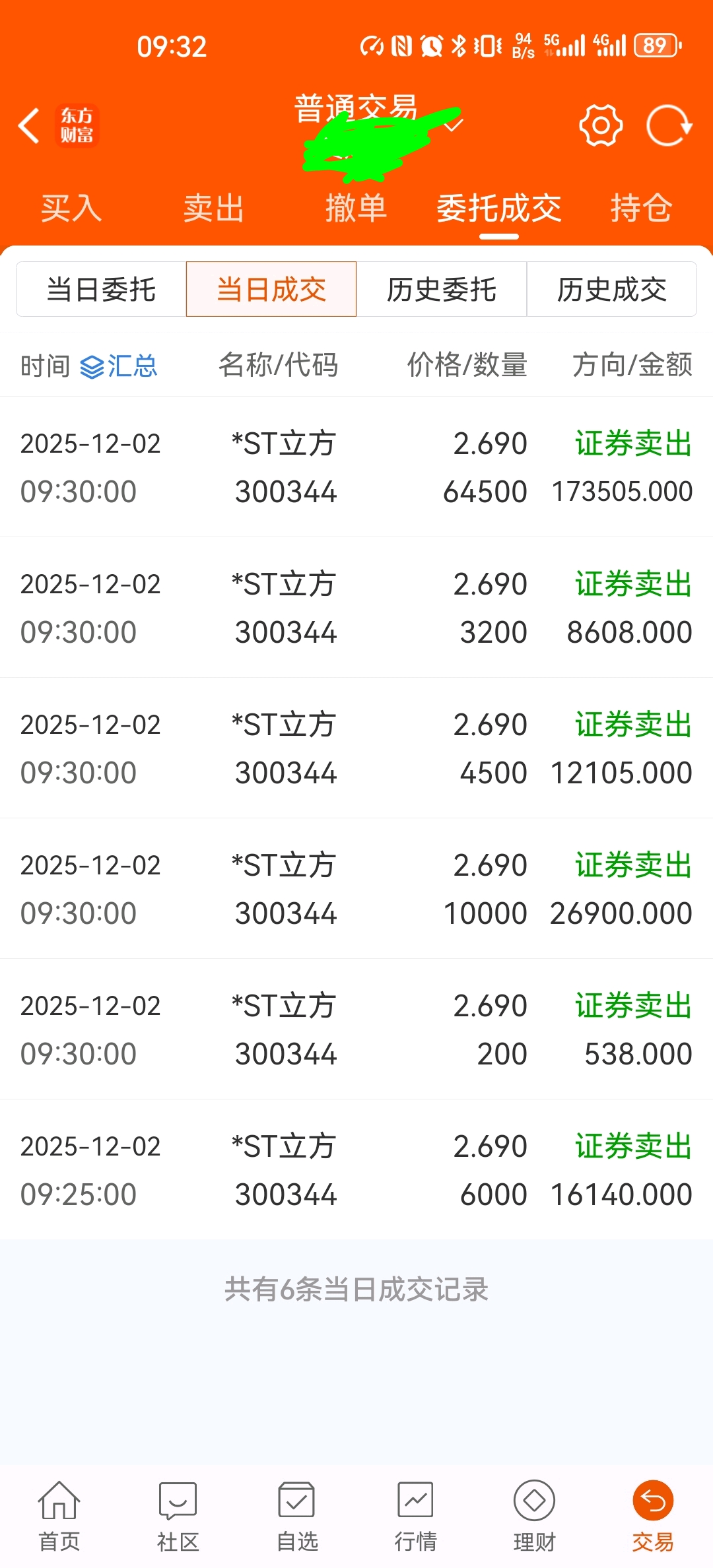The height and width of the screenshot is (1568, 713).
Task: Show 当日委托 orders
Action: (101, 290)
